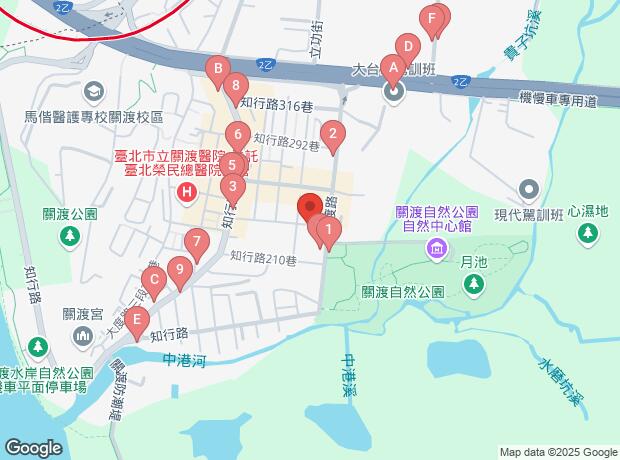The image size is (620, 460).
Task: Select the marker numbered 9
Action: tap(179, 269)
